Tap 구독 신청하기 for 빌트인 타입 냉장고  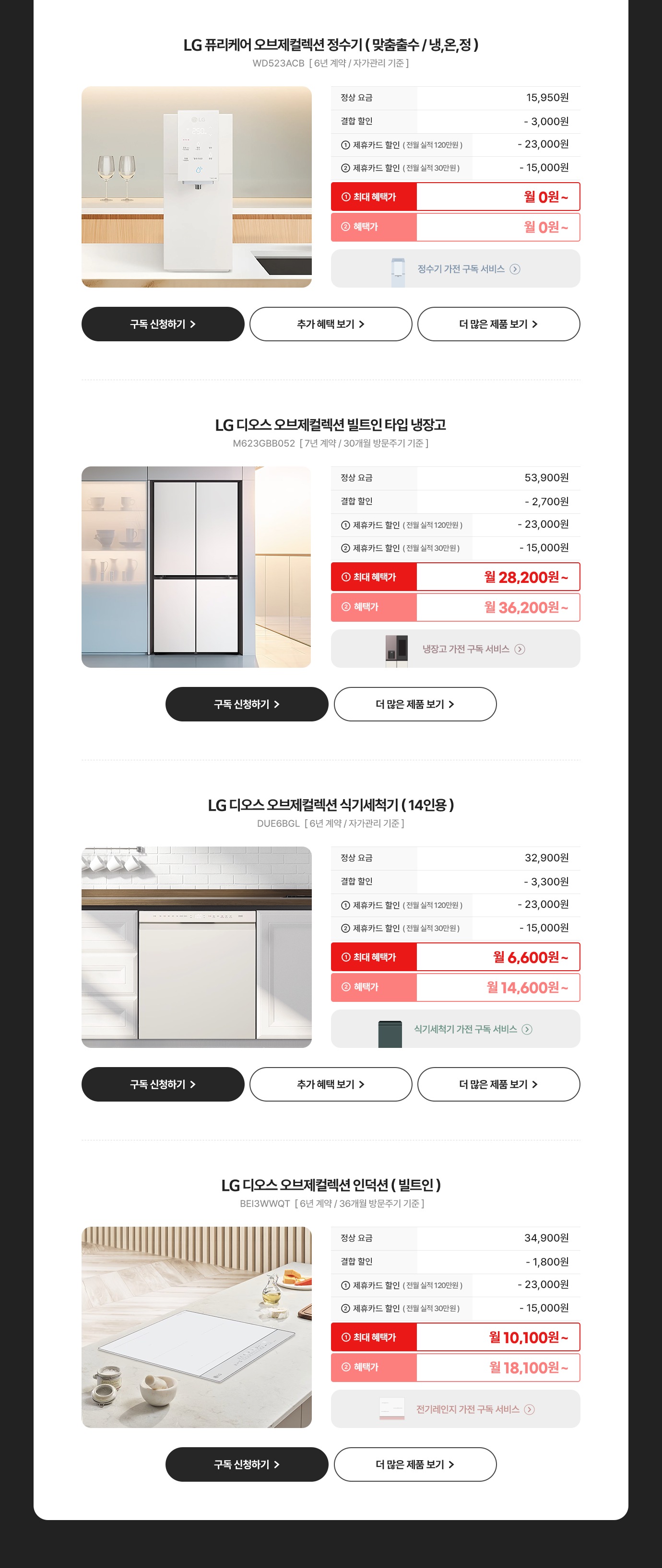point(247,704)
